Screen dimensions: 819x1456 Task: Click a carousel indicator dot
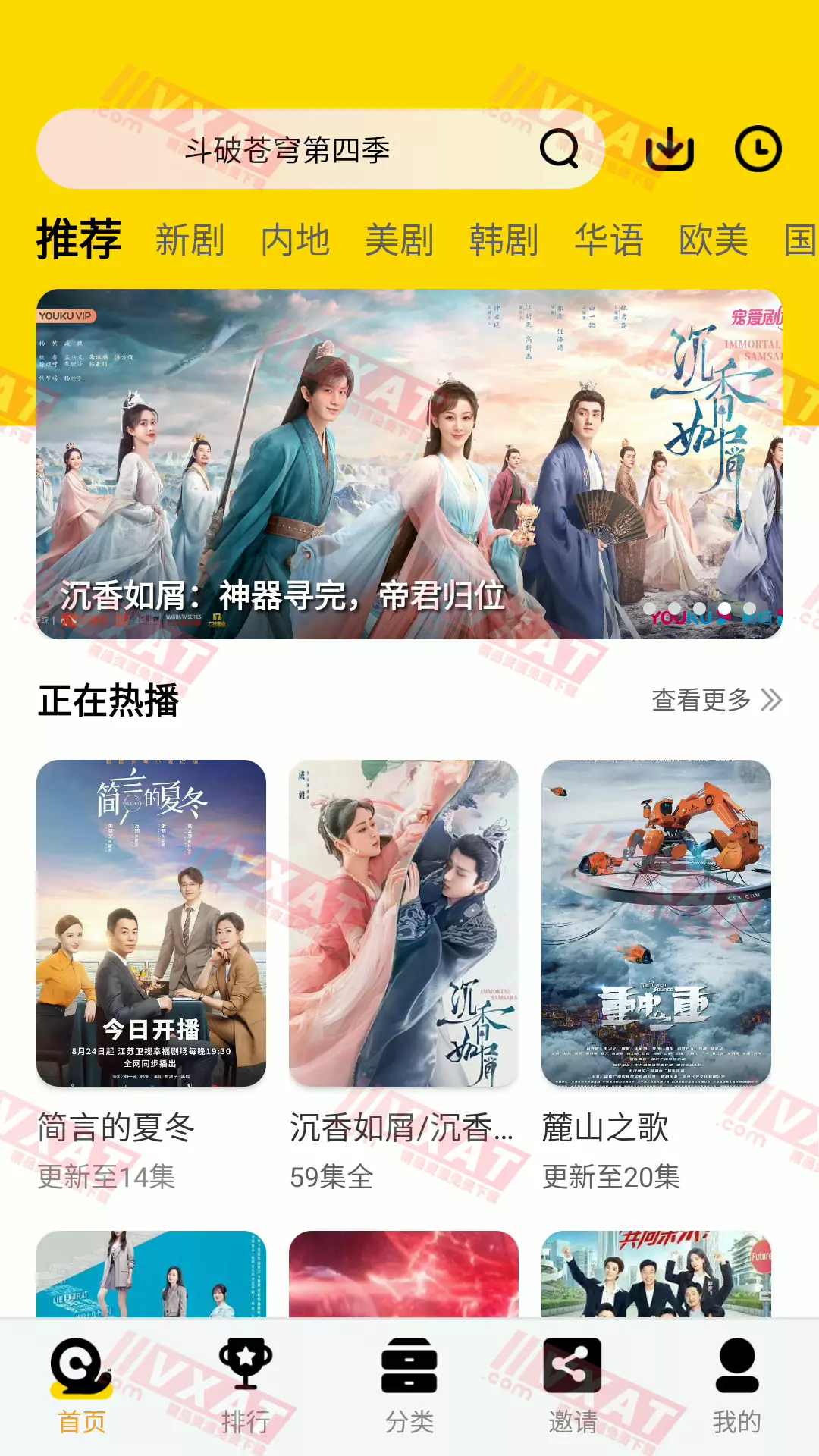724,607
